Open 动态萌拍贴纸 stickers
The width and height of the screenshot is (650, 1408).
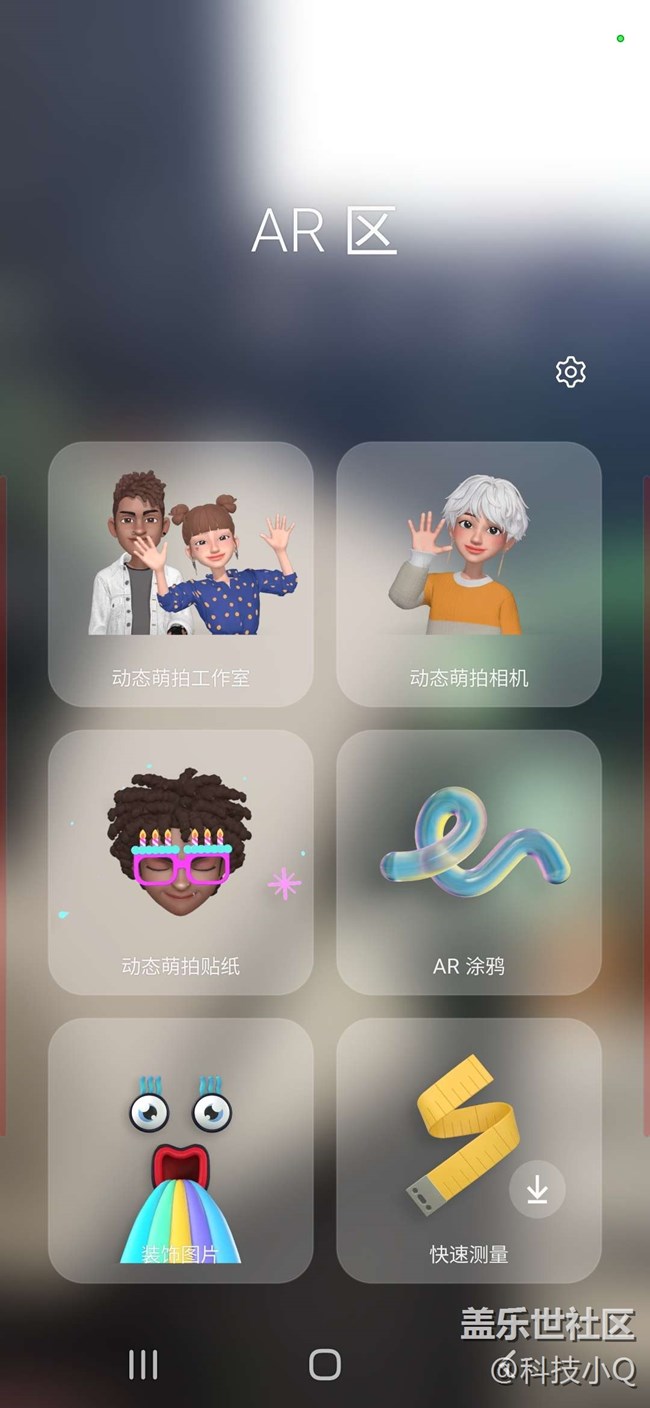click(x=181, y=862)
